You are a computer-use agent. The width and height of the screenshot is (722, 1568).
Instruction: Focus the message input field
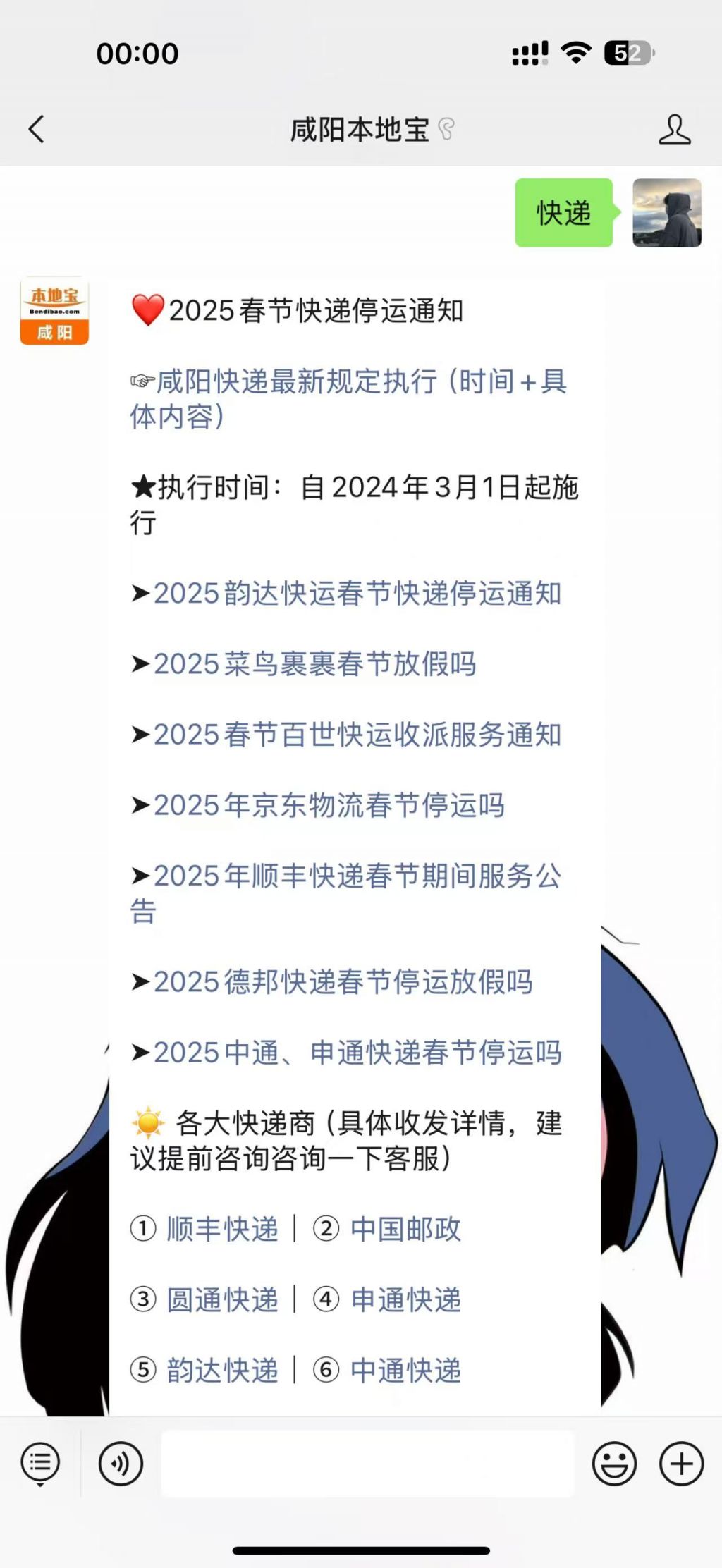click(367, 1464)
